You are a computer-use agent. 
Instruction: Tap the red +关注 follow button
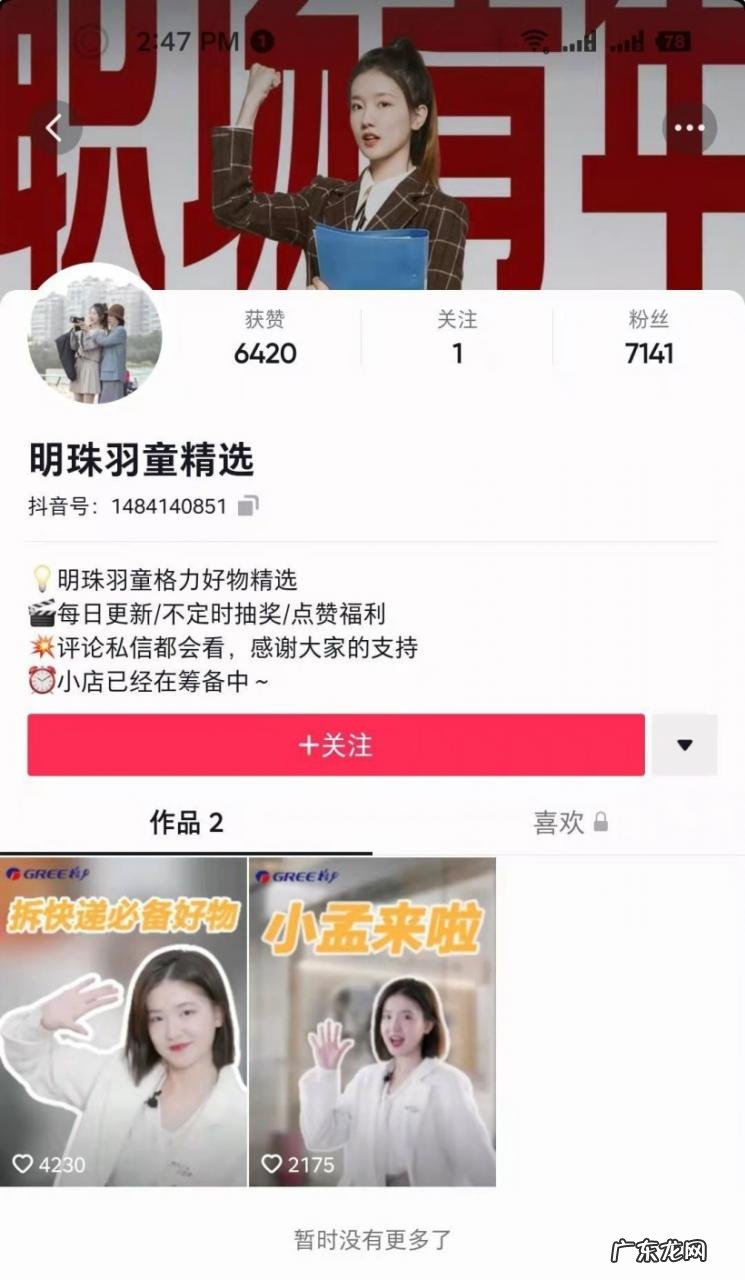[x=333, y=745]
